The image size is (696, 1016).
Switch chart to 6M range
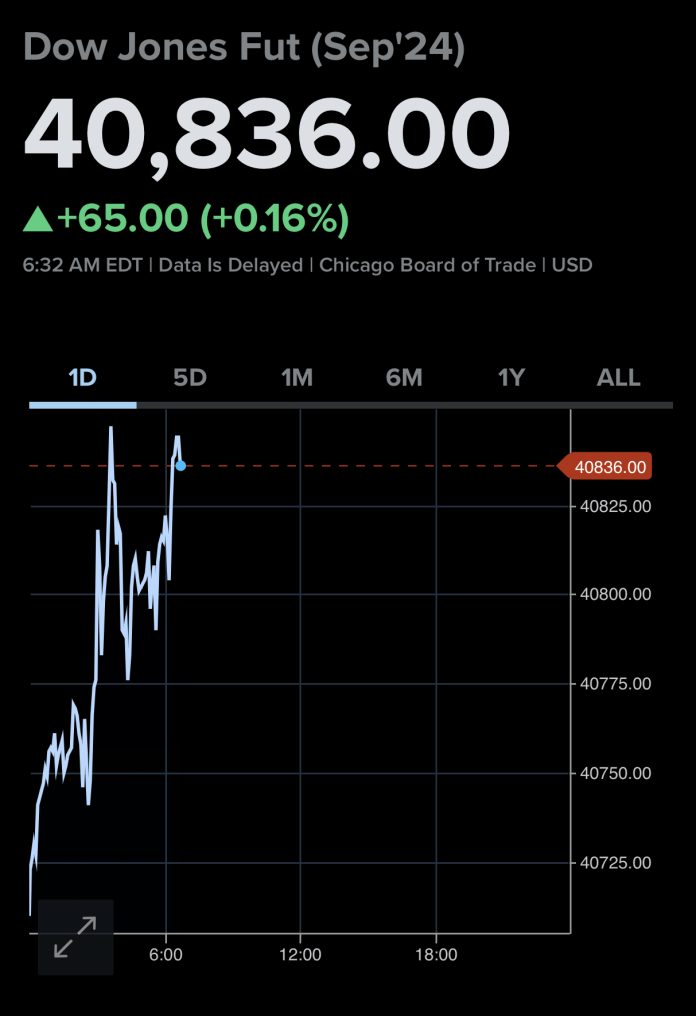coord(404,378)
